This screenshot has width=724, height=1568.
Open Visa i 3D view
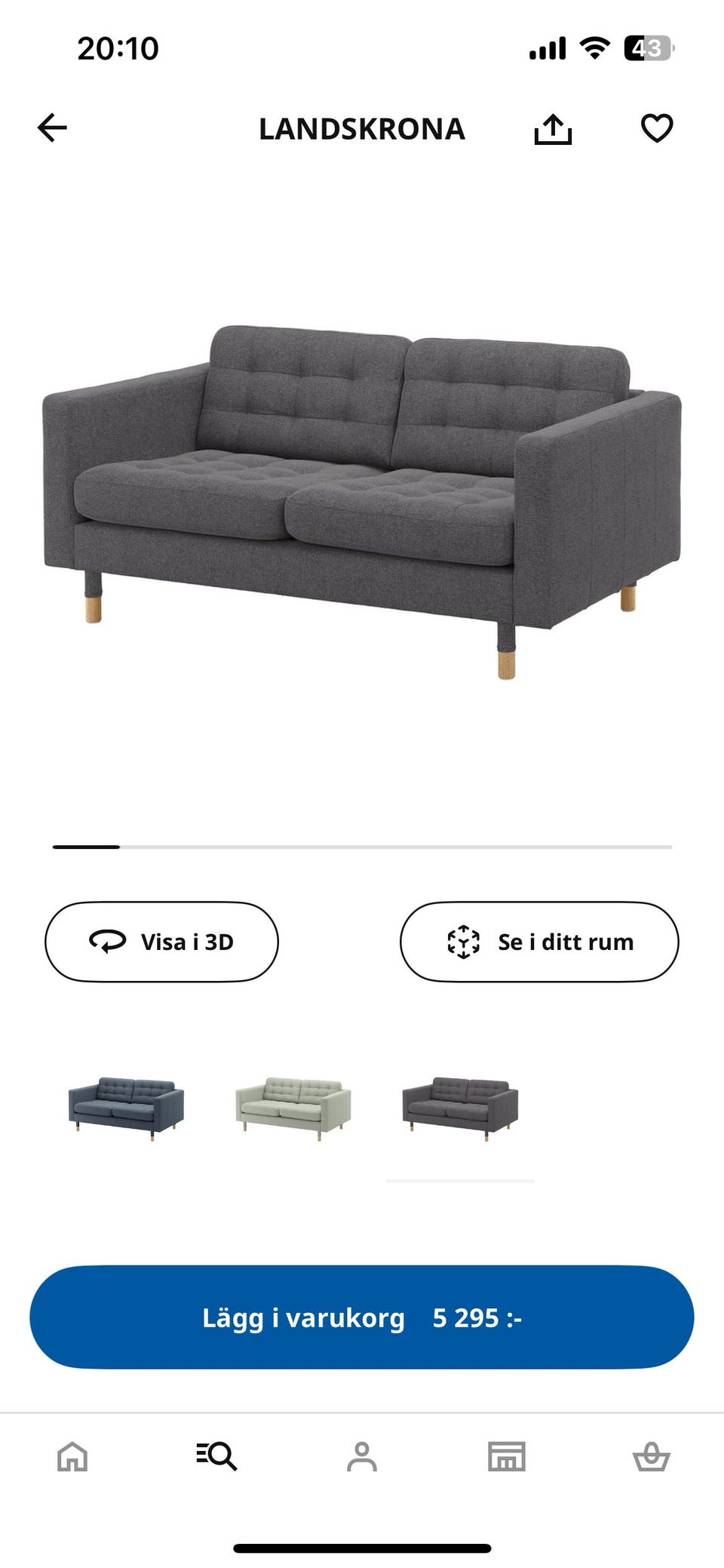pyautogui.click(x=161, y=941)
